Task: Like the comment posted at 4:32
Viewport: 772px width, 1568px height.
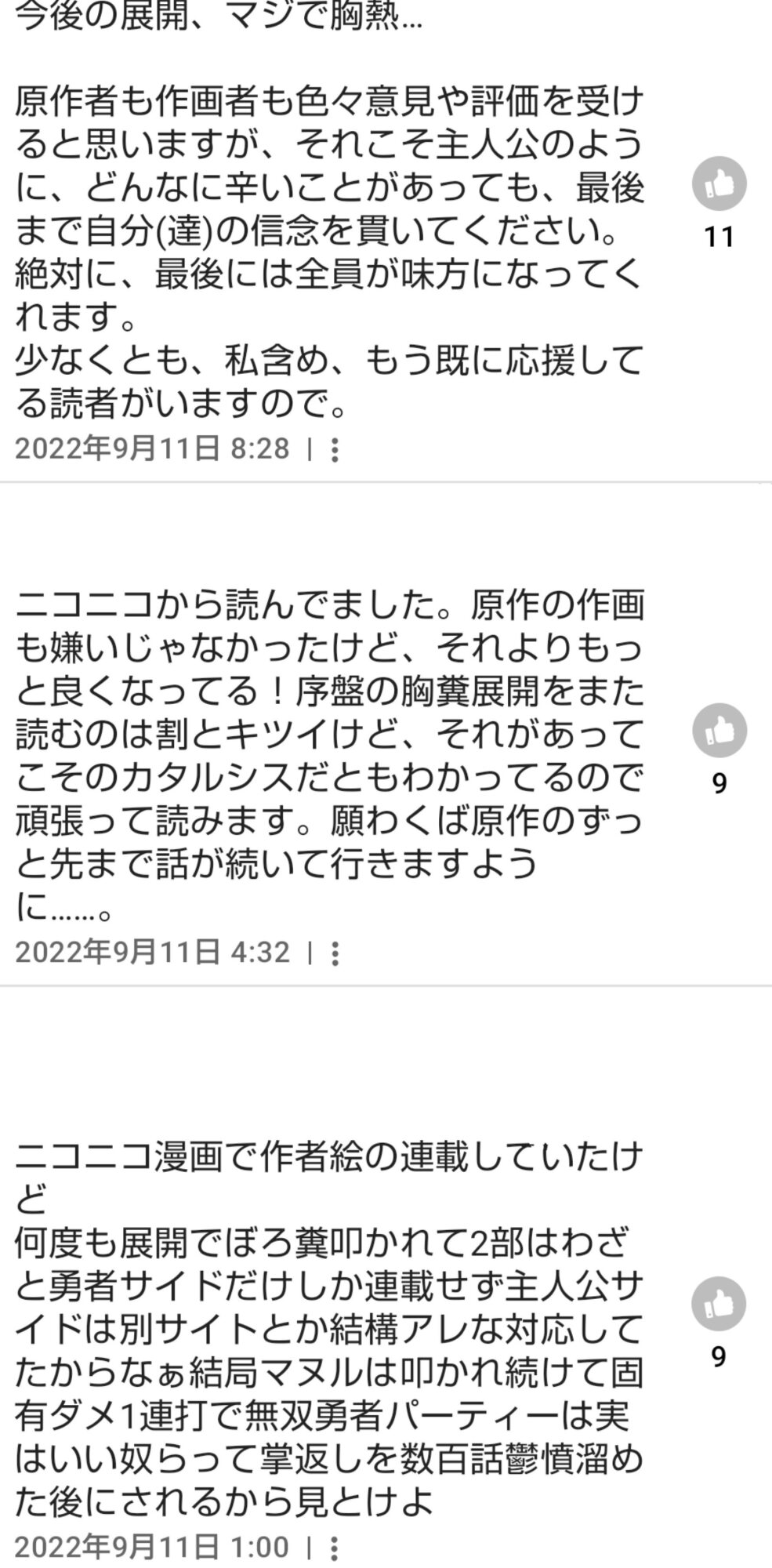Action: pyautogui.click(x=719, y=731)
